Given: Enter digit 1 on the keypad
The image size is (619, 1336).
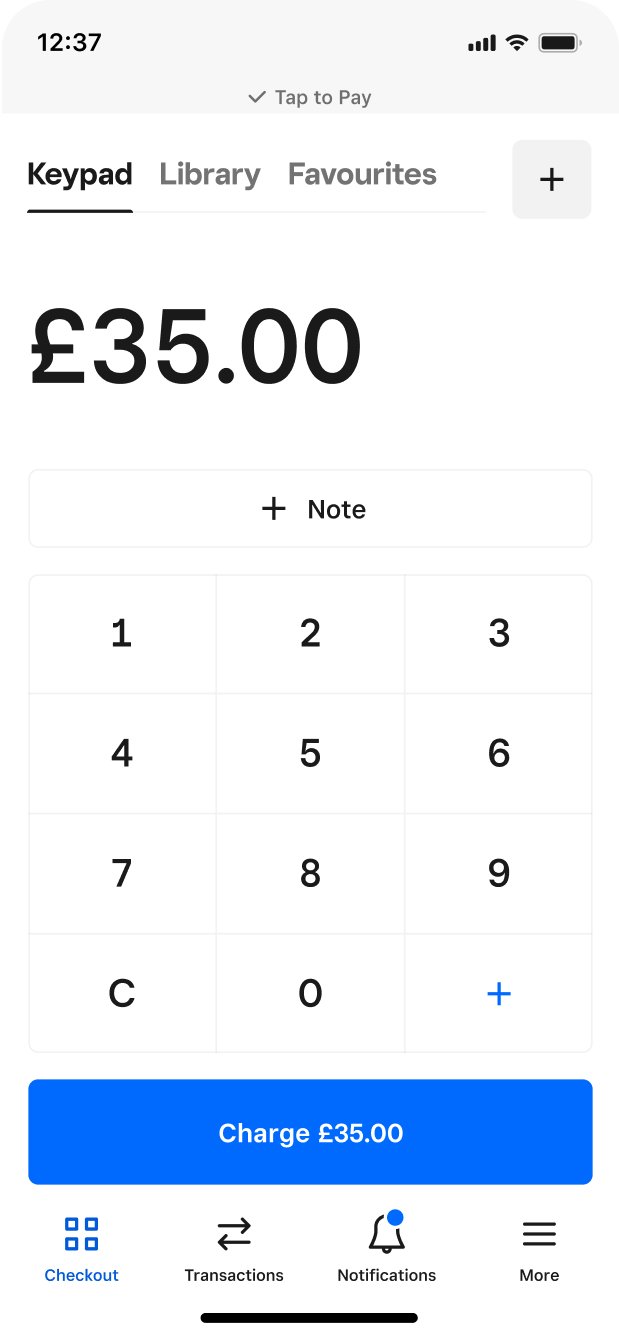Looking at the screenshot, I should [x=122, y=634].
